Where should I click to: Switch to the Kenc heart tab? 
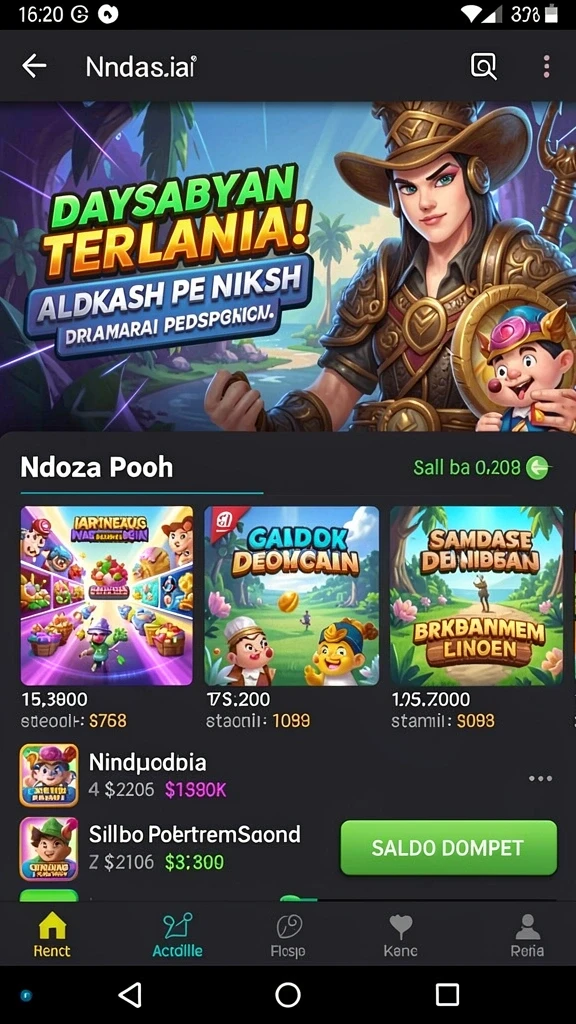400,935
